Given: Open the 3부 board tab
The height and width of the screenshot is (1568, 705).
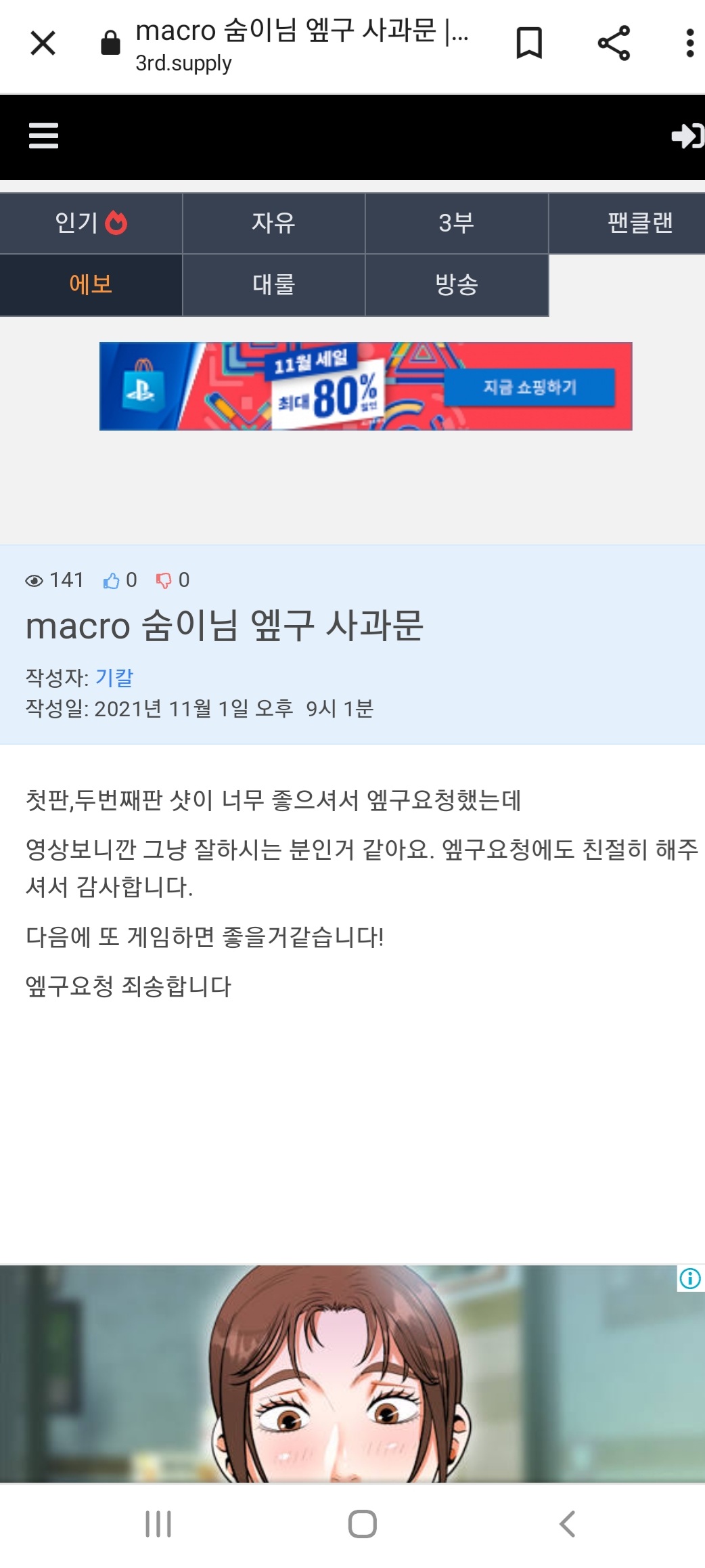Looking at the screenshot, I should point(457,223).
